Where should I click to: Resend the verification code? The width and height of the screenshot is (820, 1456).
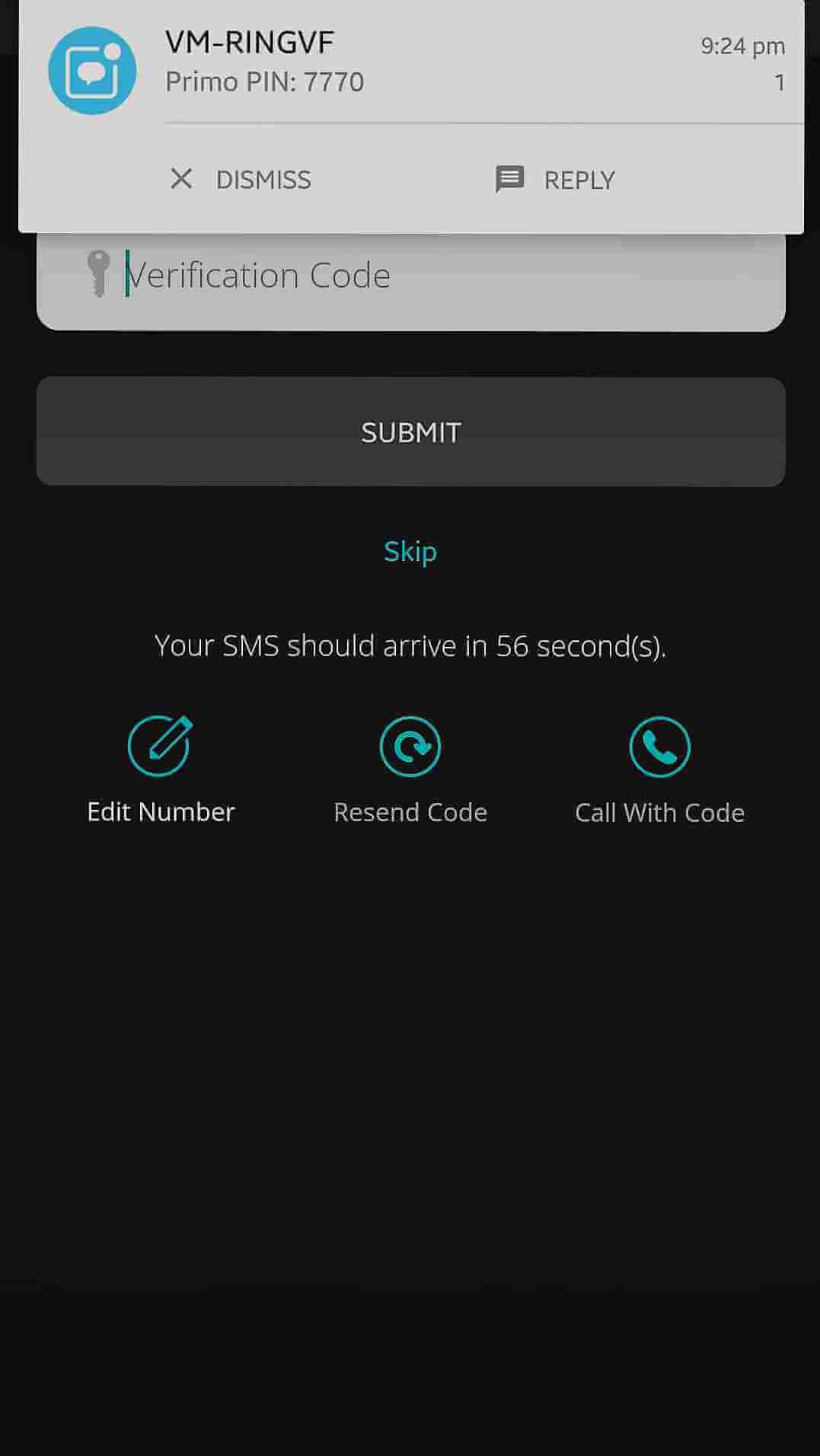point(410,769)
